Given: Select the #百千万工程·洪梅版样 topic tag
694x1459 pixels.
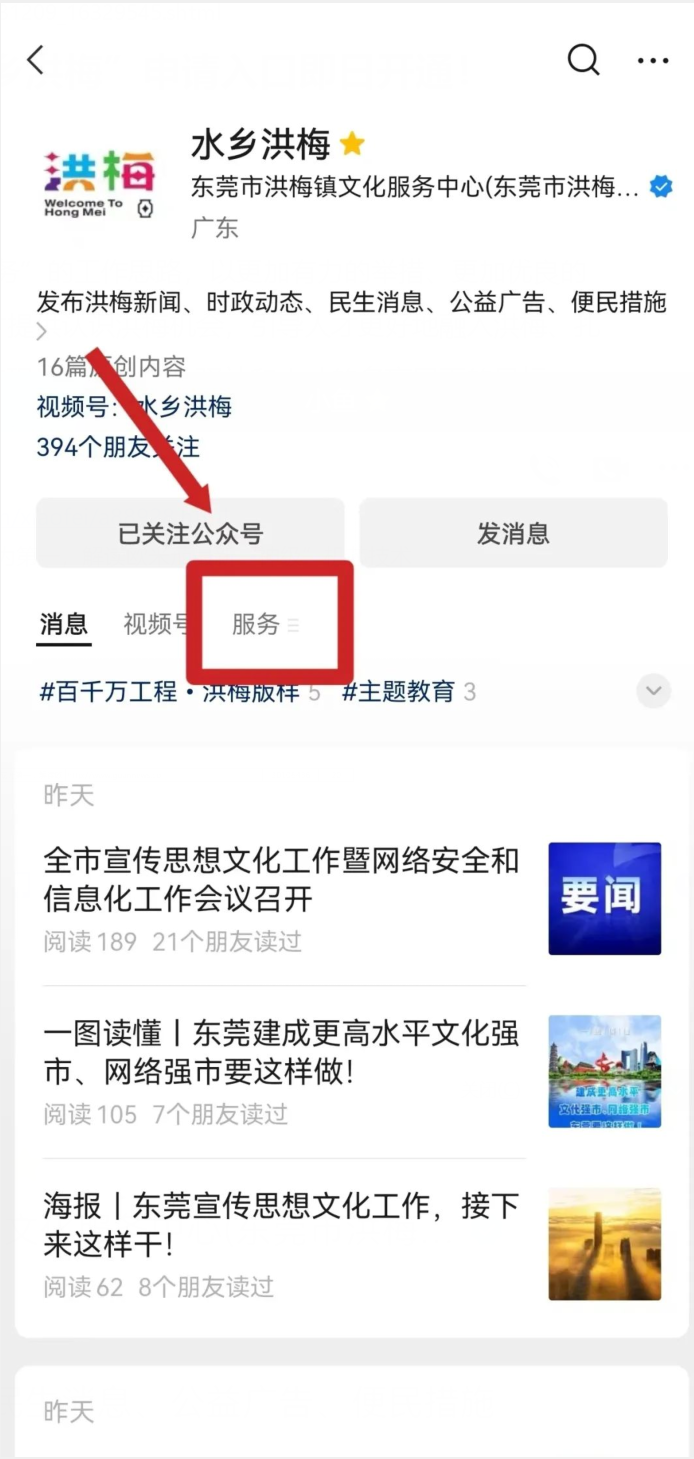Looking at the screenshot, I should tap(170, 691).
